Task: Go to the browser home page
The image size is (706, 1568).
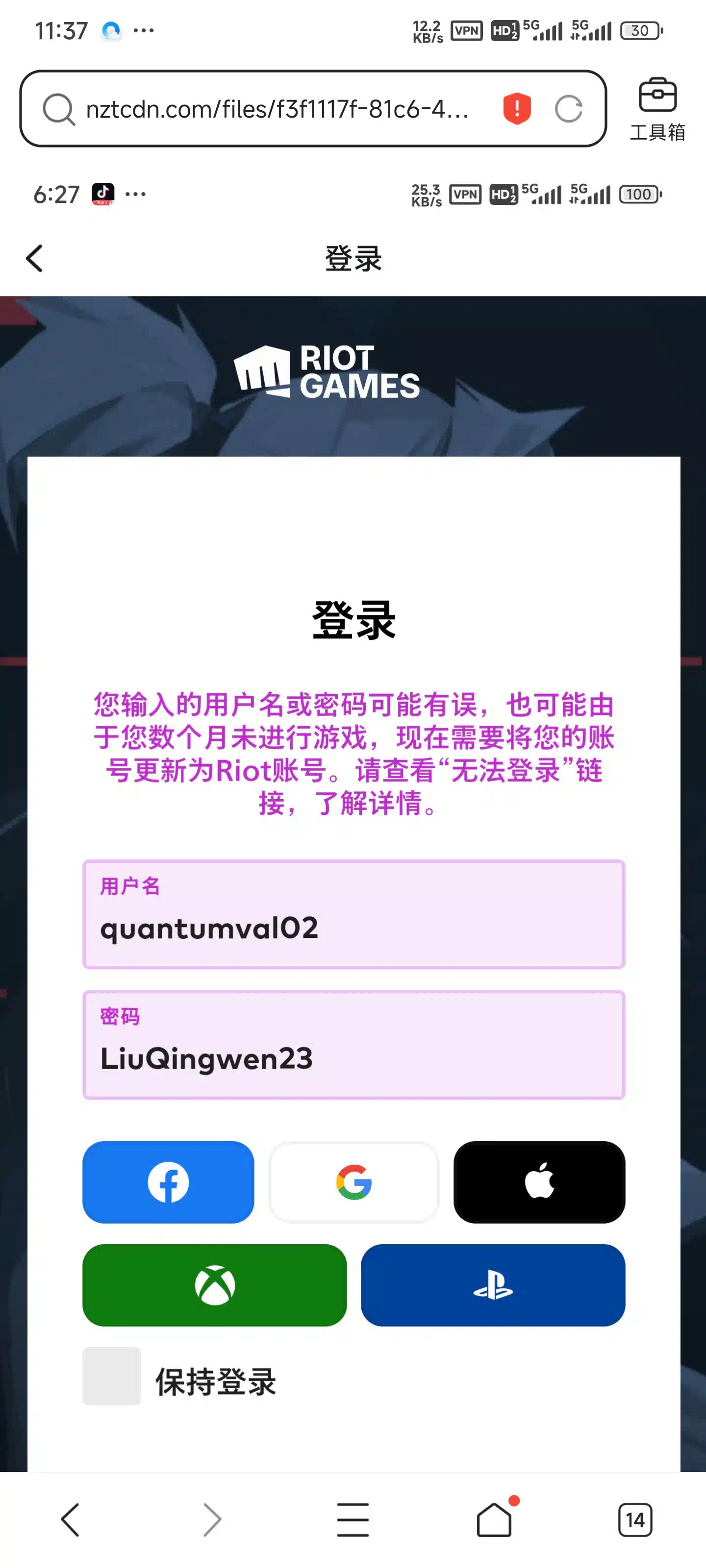Action: point(495,1518)
